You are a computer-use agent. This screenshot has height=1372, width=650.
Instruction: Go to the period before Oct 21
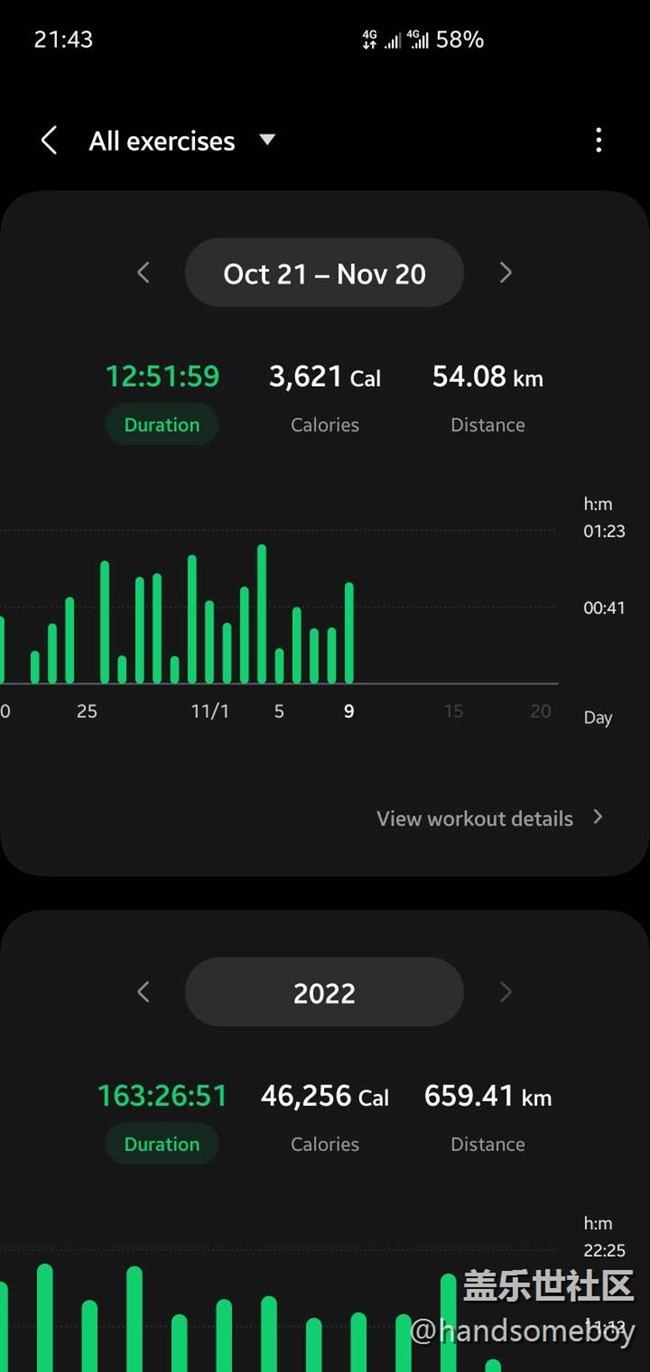(143, 272)
